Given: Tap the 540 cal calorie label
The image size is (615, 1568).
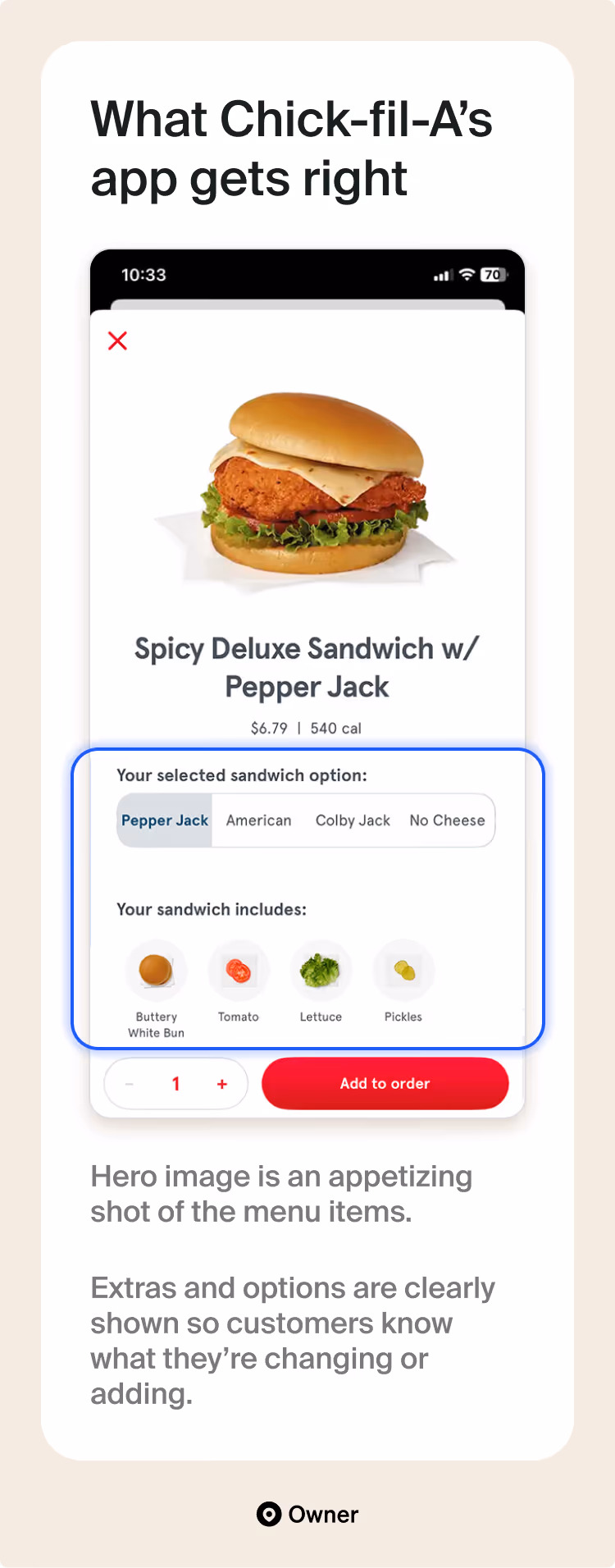Looking at the screenshot, I should tap(336, 728).
